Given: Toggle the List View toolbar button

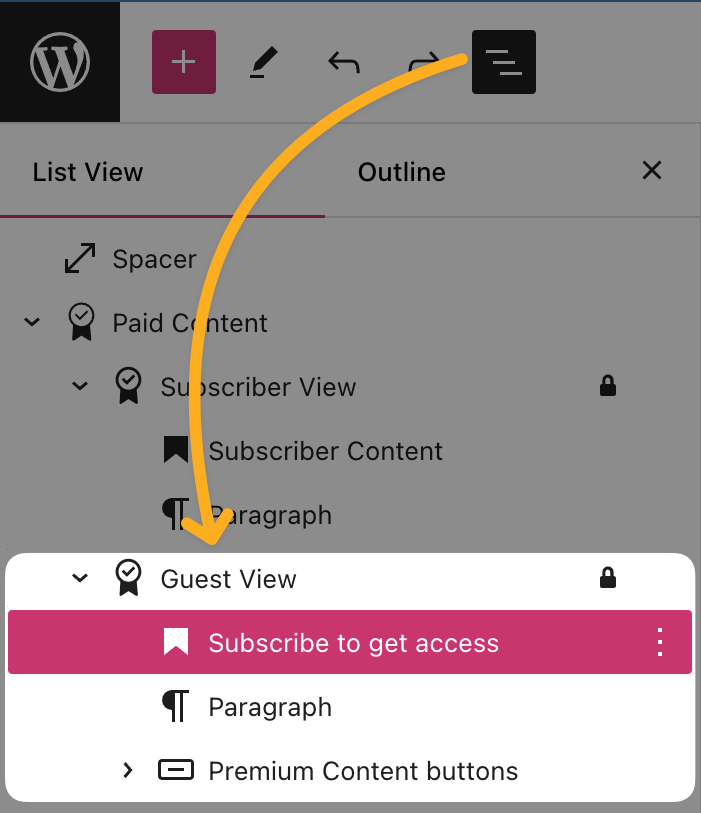Looking at the screenshot, I should (x=503, y=62).
